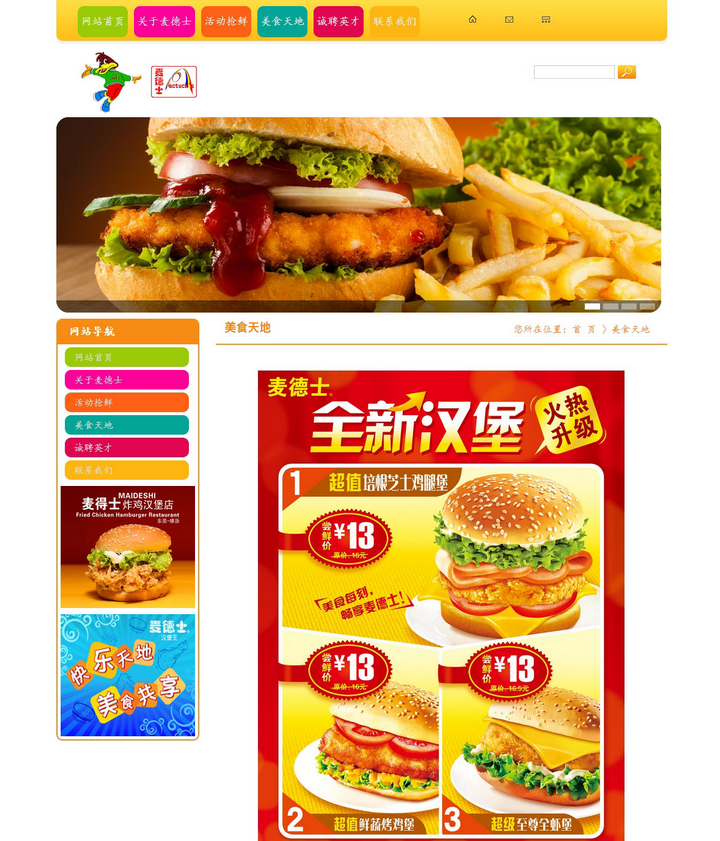This screenshot has width=720, height=841.
Task: Select 关于麦德士 in the sidebar navigation
Action: 127,380
